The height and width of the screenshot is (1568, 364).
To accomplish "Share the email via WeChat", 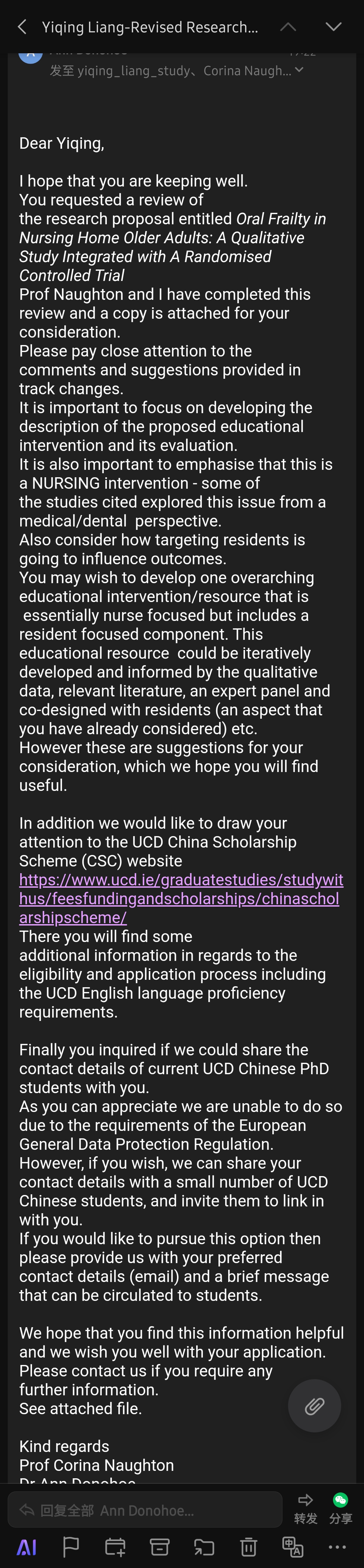I will click(340, 1510).
